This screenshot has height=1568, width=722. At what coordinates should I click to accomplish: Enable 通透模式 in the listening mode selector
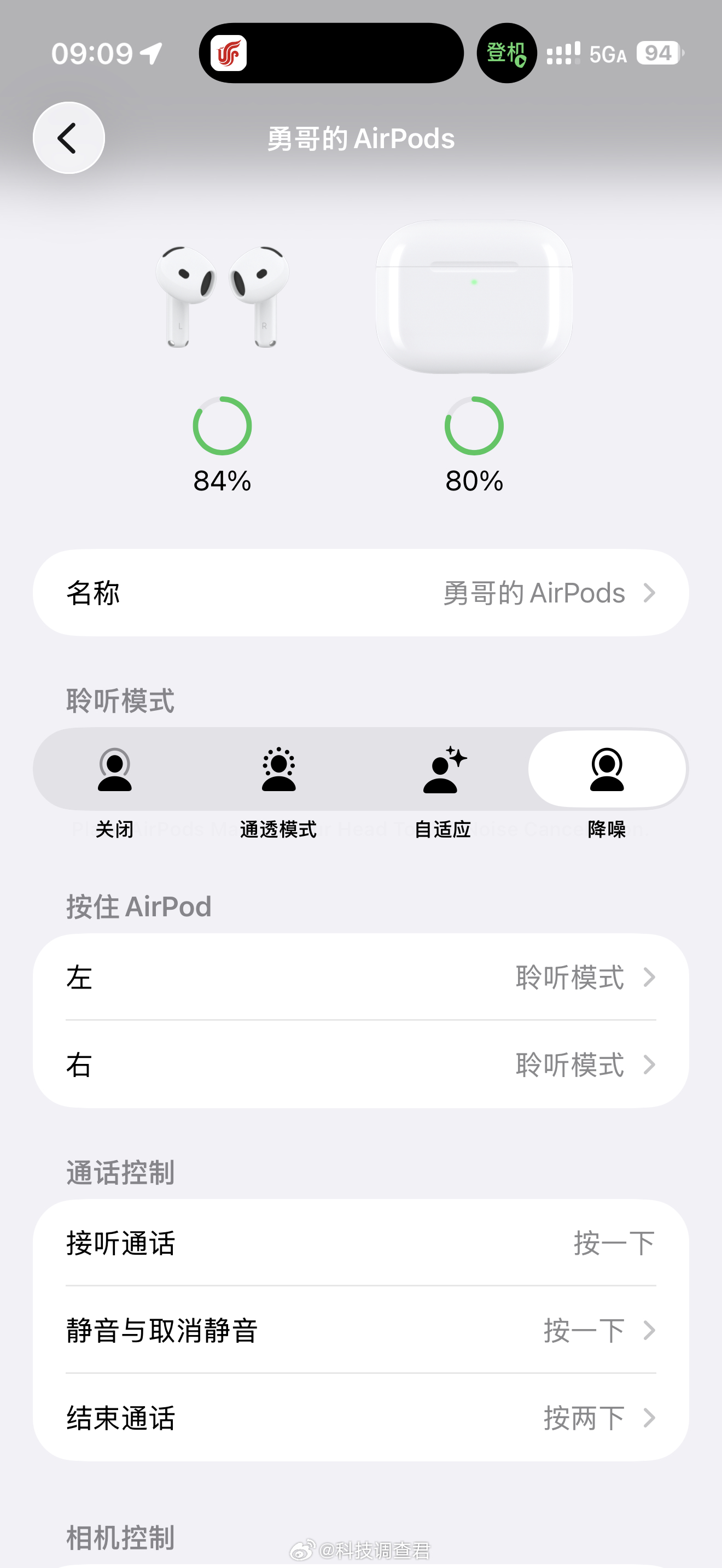280,772
